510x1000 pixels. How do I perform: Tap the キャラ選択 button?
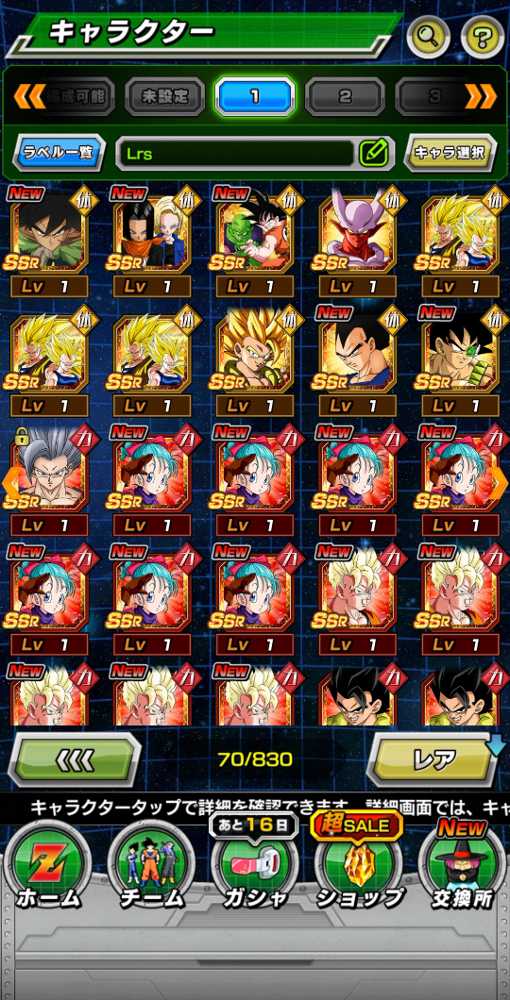click(x=450, y=153)
